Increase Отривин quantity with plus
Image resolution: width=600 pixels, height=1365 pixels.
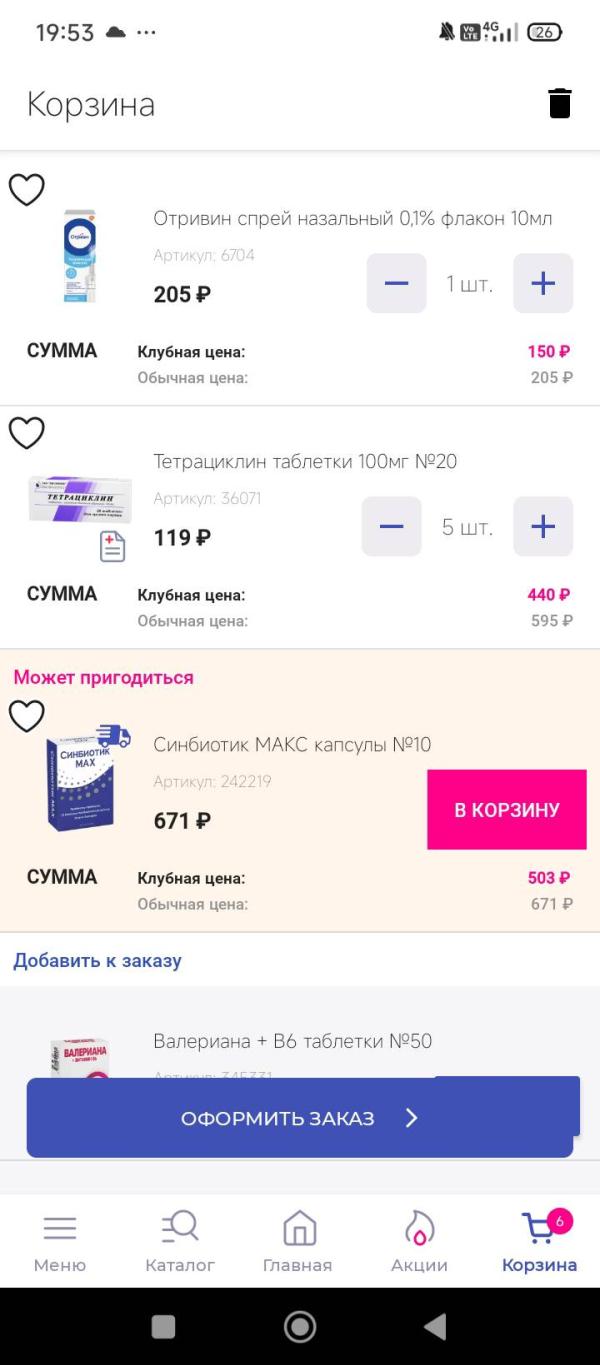543,284
